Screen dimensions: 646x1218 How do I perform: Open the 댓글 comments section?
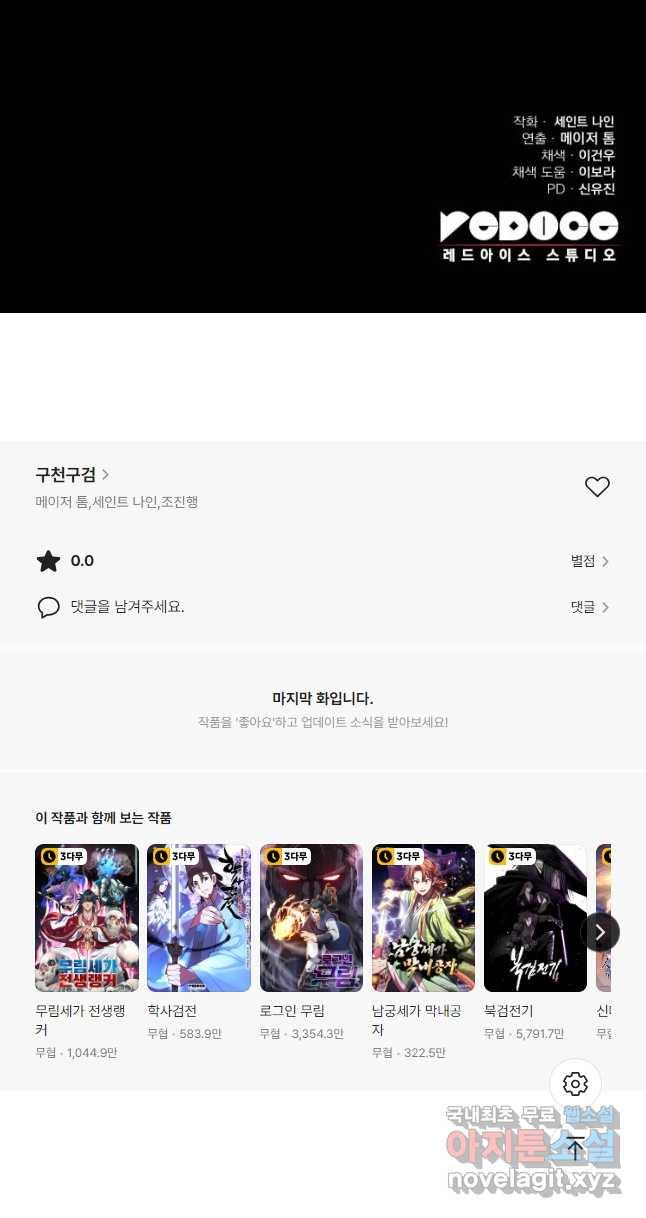(x=589, y=607)
